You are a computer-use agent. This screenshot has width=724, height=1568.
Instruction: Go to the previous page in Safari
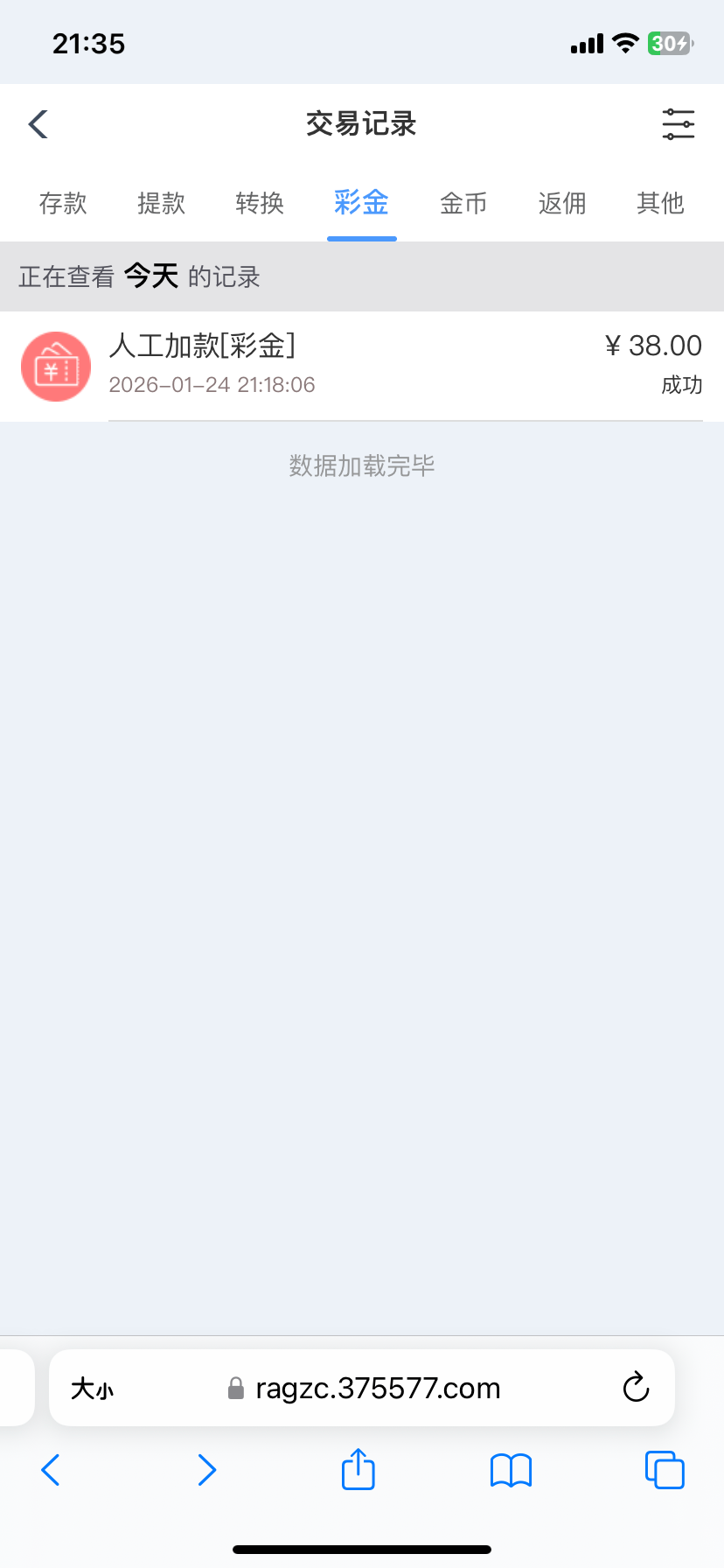51,1470
